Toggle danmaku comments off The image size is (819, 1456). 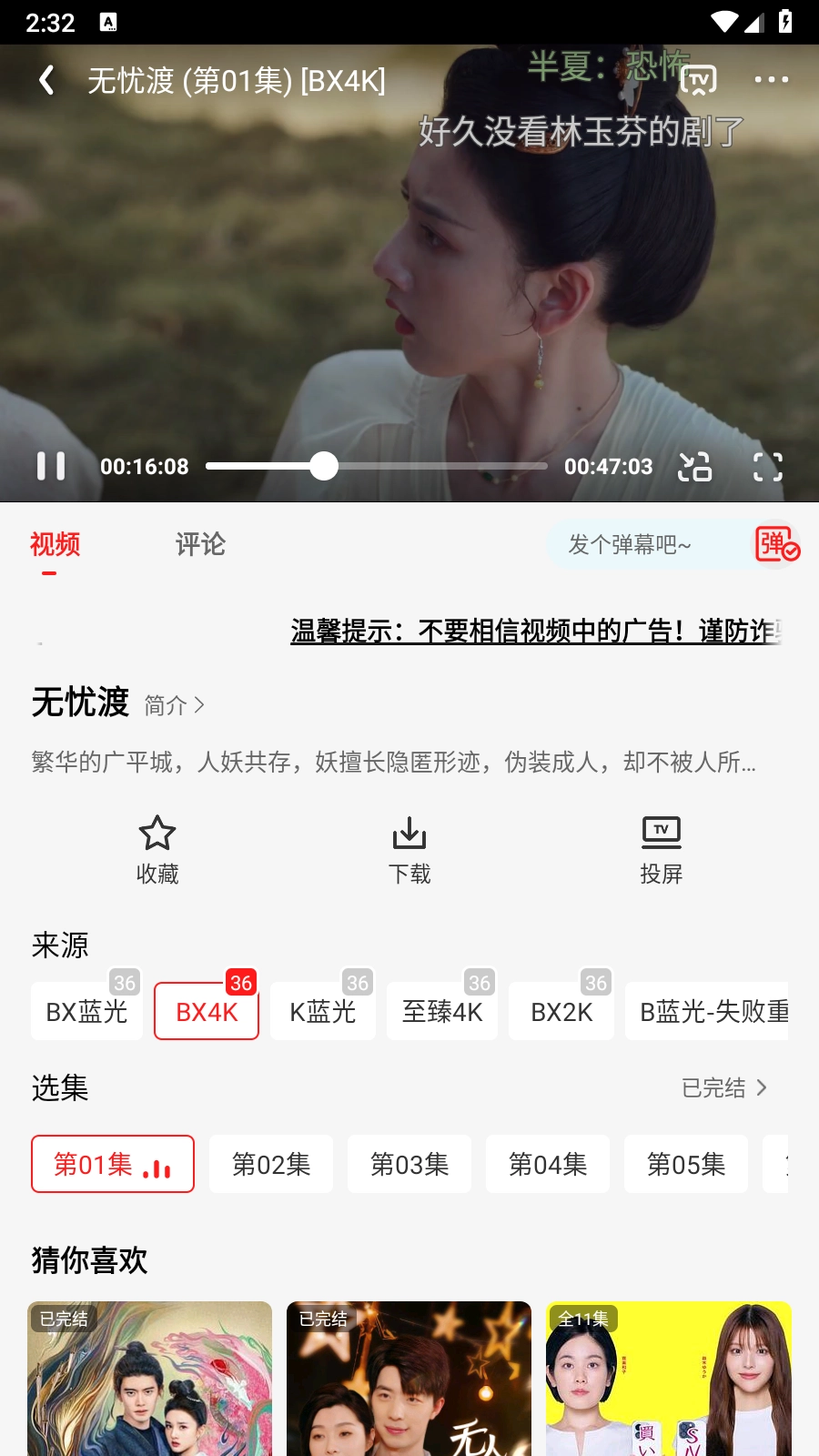tap(775, 544)
